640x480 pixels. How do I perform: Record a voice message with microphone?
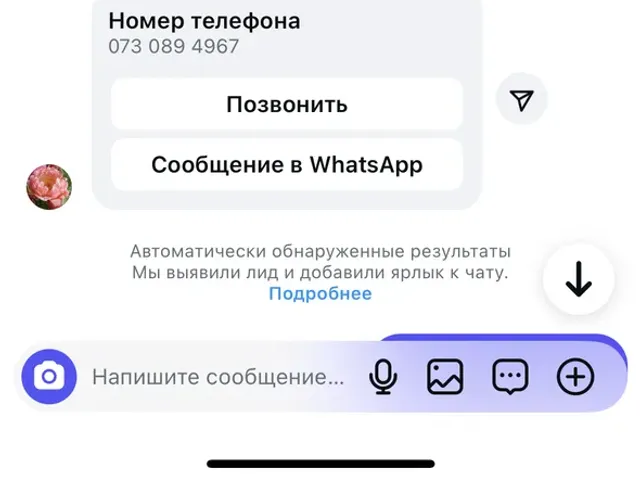382,377
